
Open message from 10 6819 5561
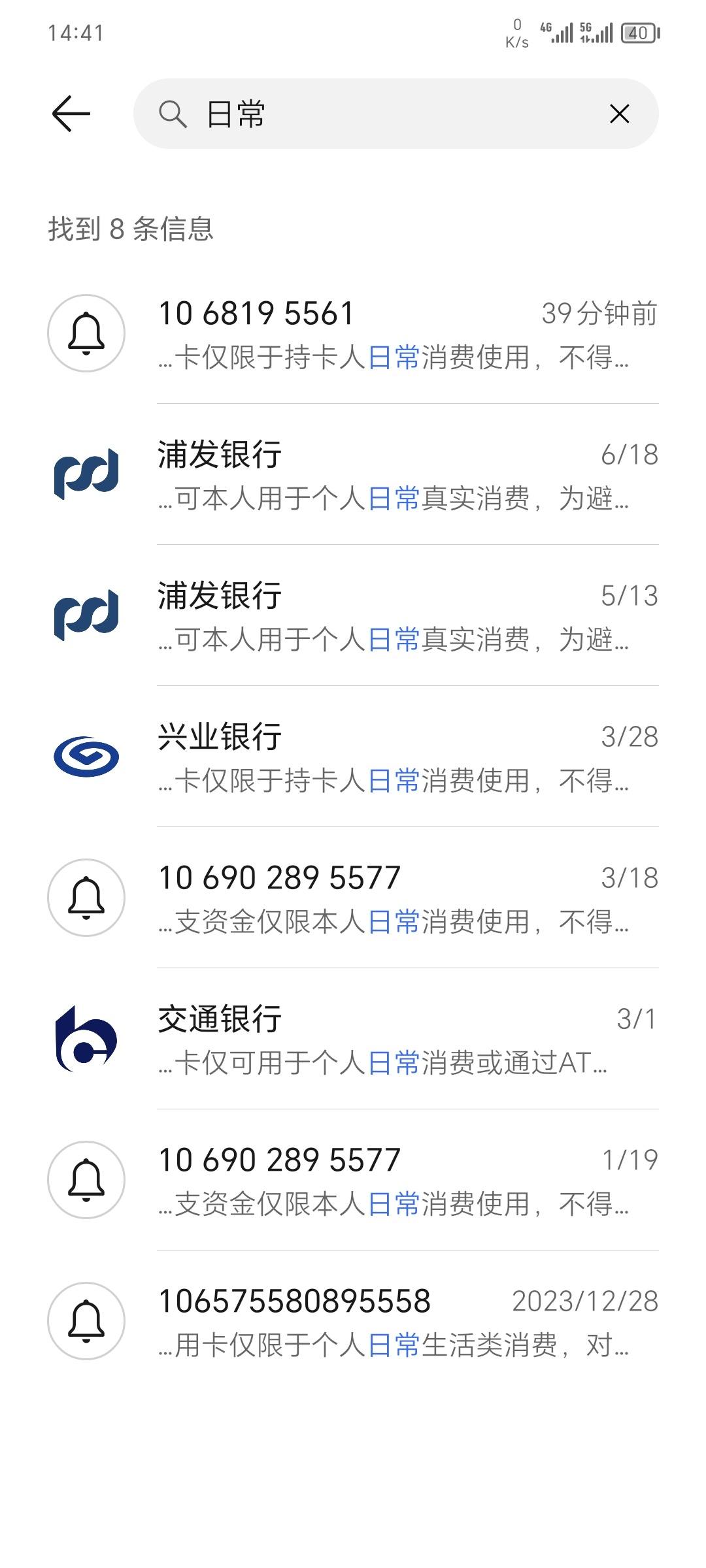(353, 333)
